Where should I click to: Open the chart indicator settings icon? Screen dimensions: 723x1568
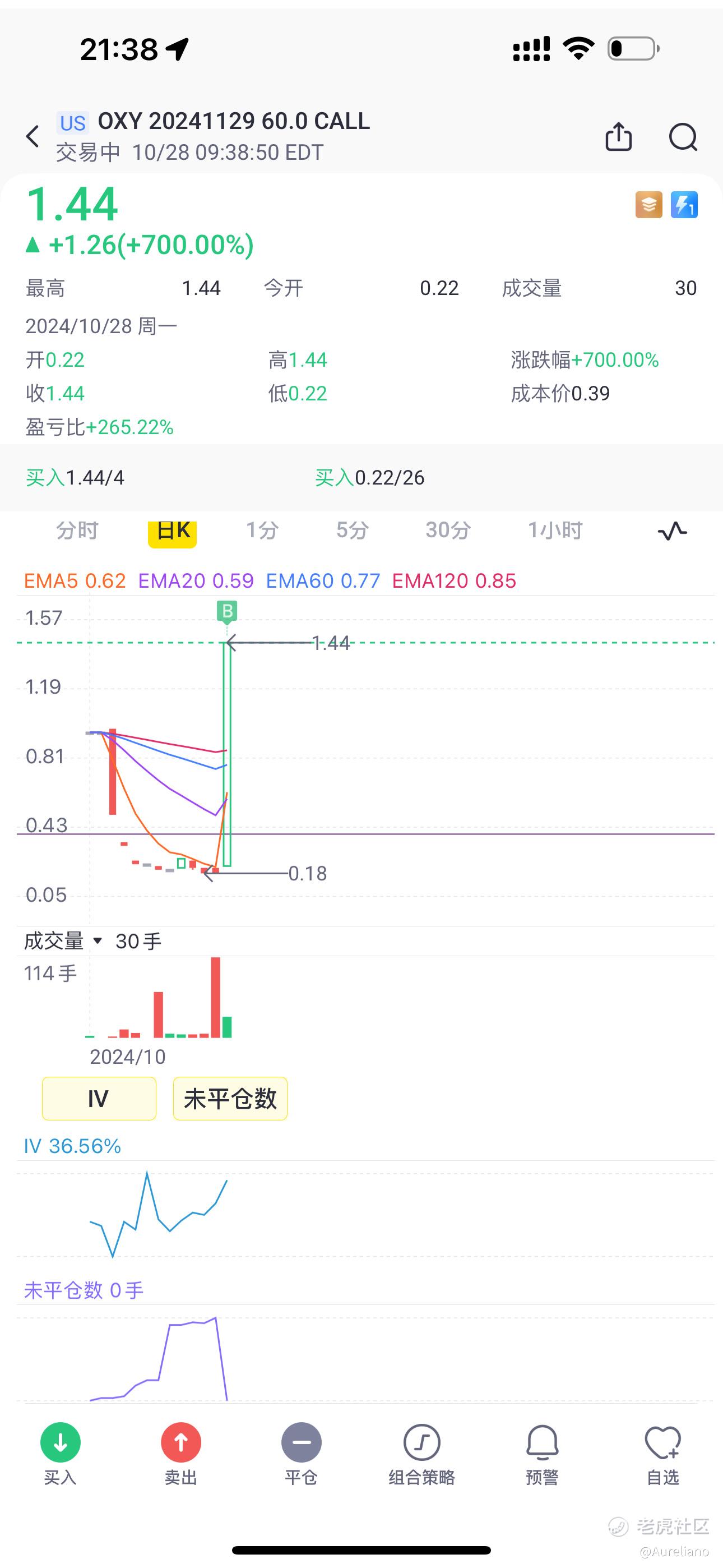673,531
